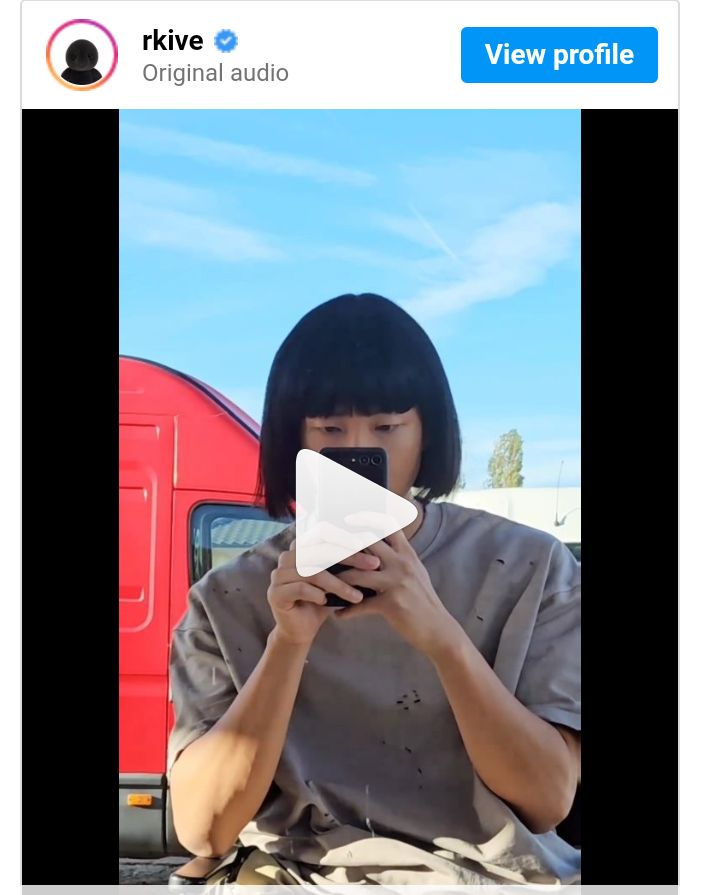Play the rkive video
Viewport: 706px width, 895px height.
(352, 512)
